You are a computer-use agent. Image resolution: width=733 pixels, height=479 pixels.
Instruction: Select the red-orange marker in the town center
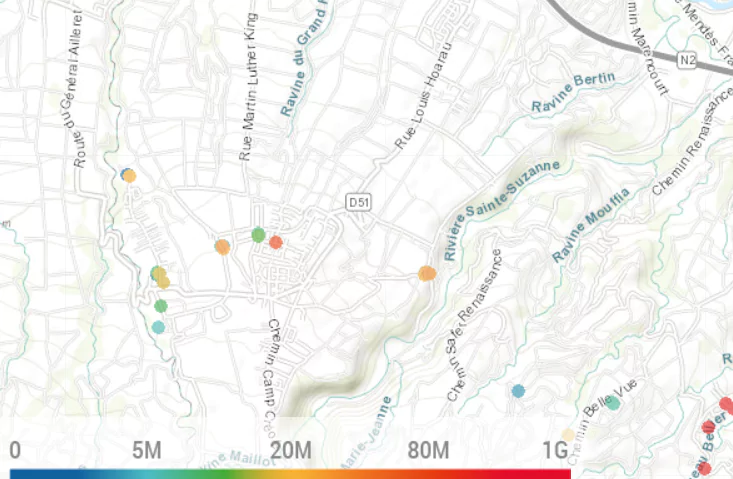click(x=276, y=242)
